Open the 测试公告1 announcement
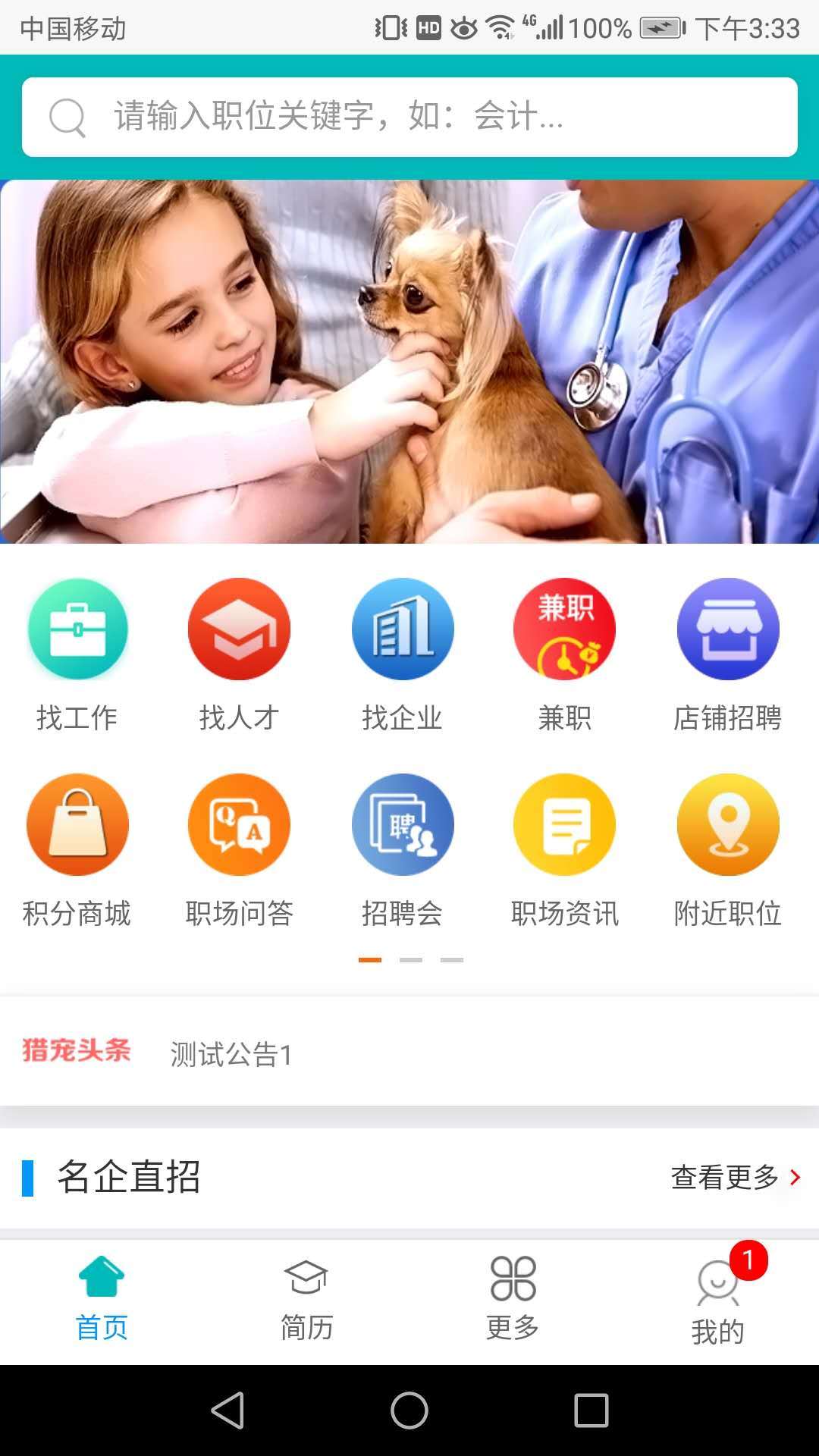 [x=231, y=1054]
